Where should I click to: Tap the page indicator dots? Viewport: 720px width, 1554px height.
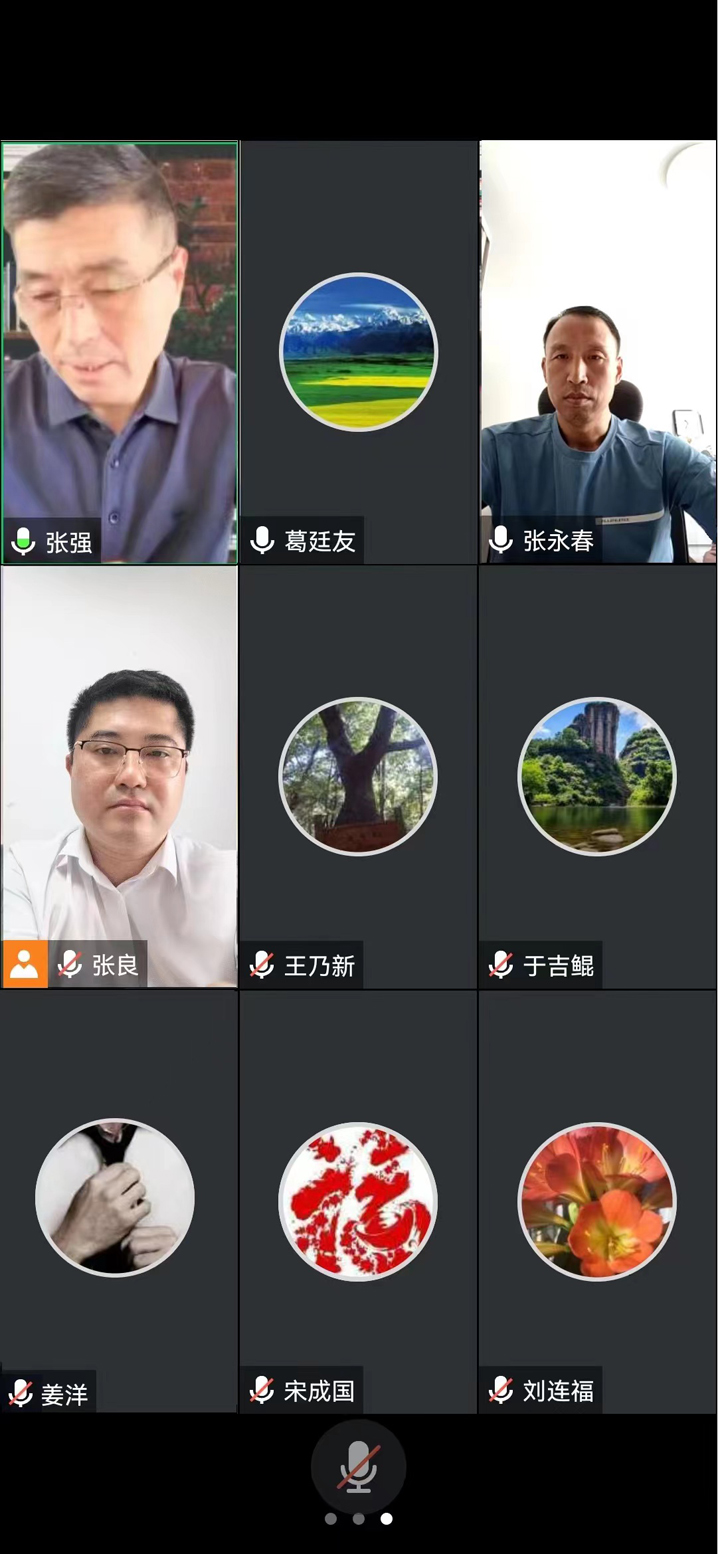pyautogui.click(x=358, y=1519)
